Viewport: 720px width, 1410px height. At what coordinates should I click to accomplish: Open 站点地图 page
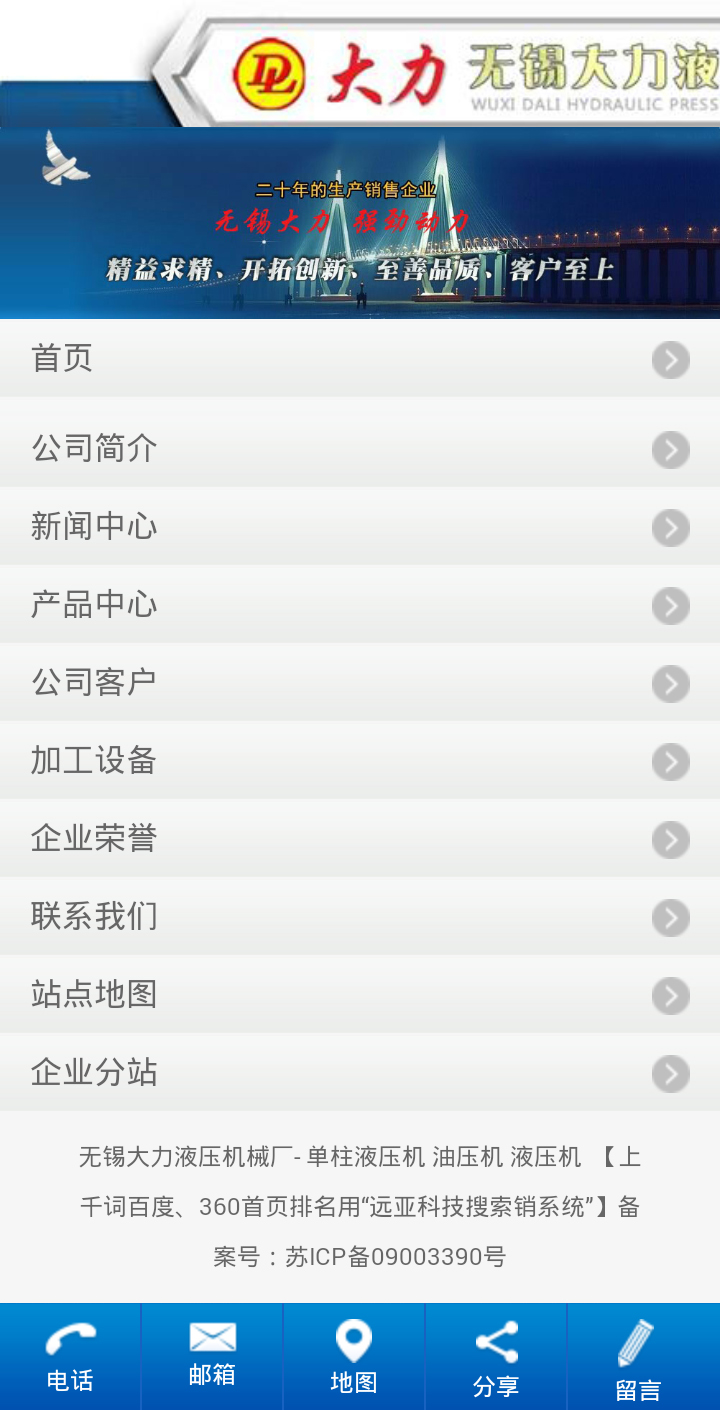(360, 994)
